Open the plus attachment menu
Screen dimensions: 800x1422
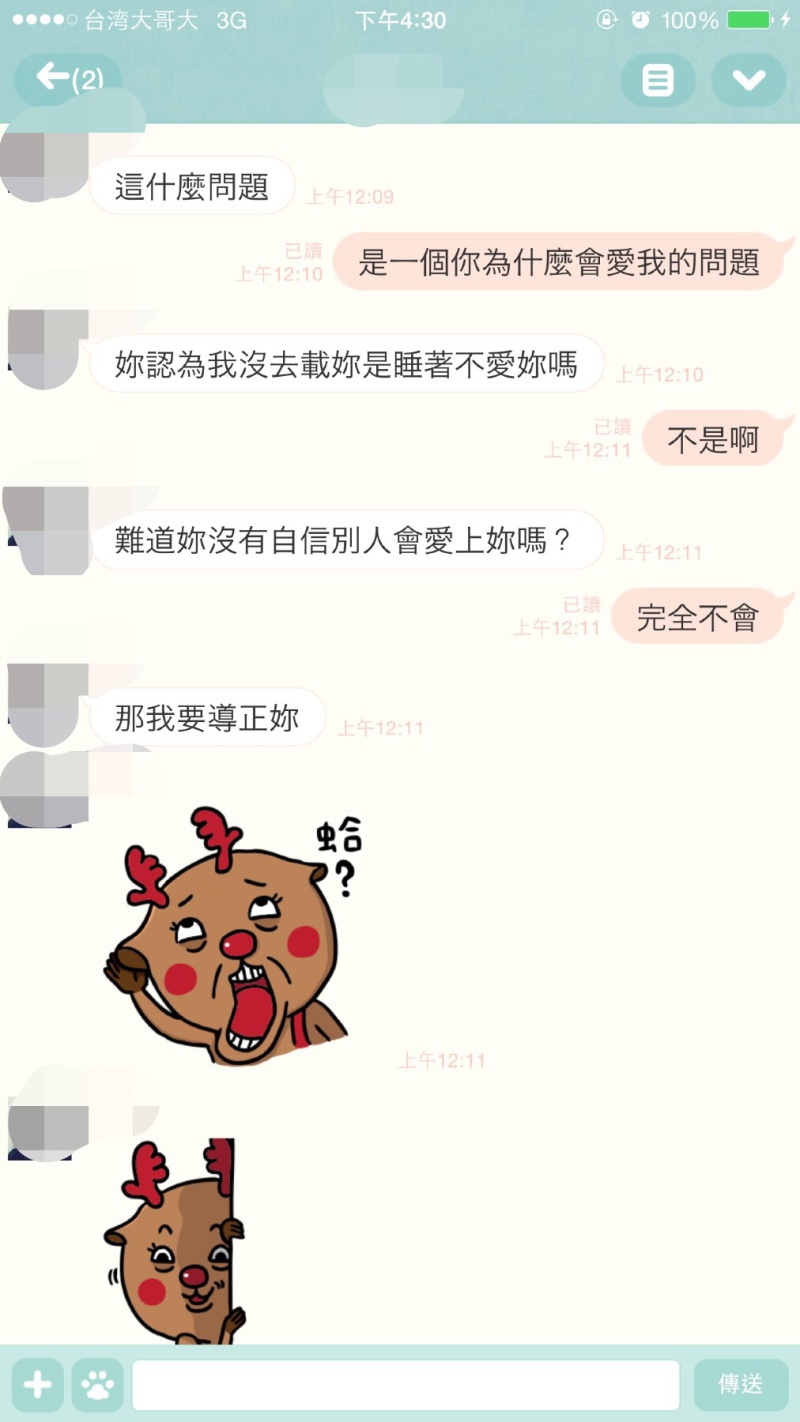[37, 1384]
